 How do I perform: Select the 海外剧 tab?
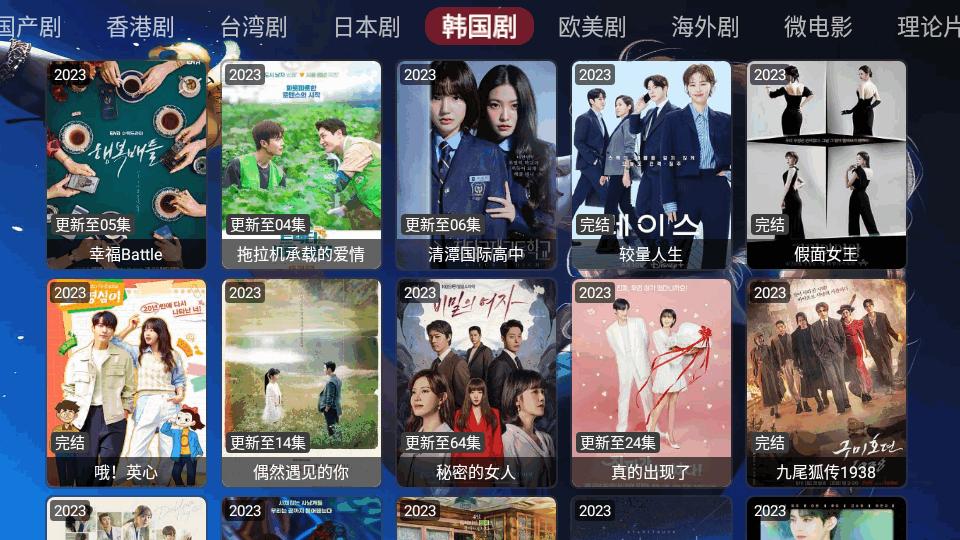[705, 27]
